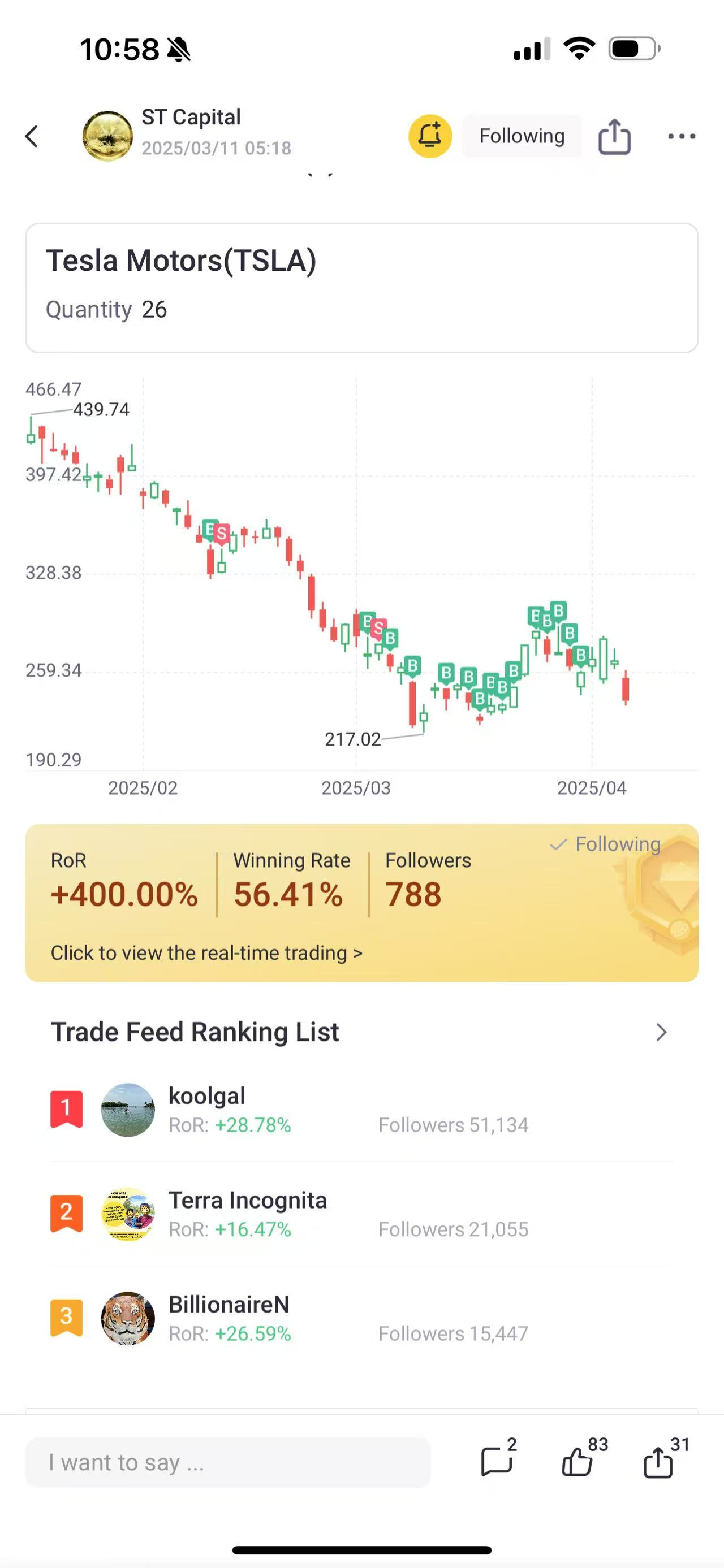Go back using the top arrow
The height and width of the screenshot is (1568, 724).
pos(32,136)
